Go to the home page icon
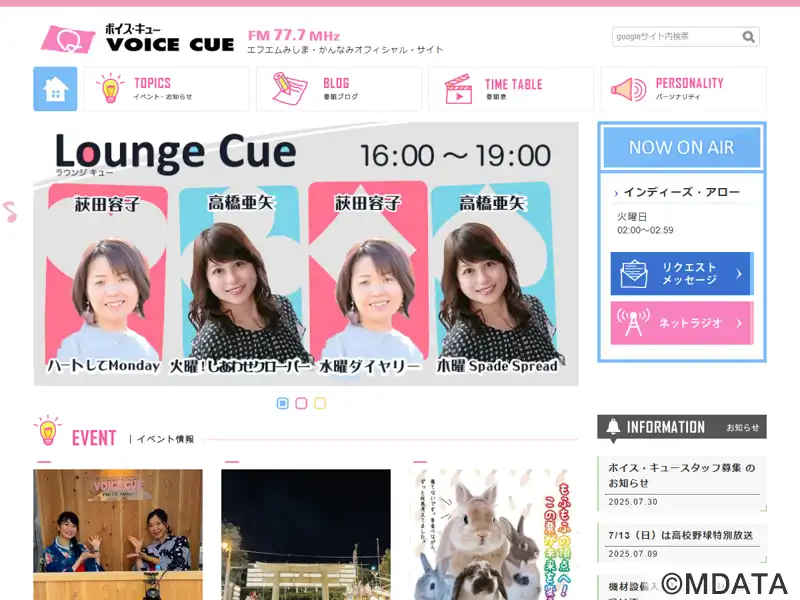The height and width of the screenshot is (600, 800). [x=55, y=89]
